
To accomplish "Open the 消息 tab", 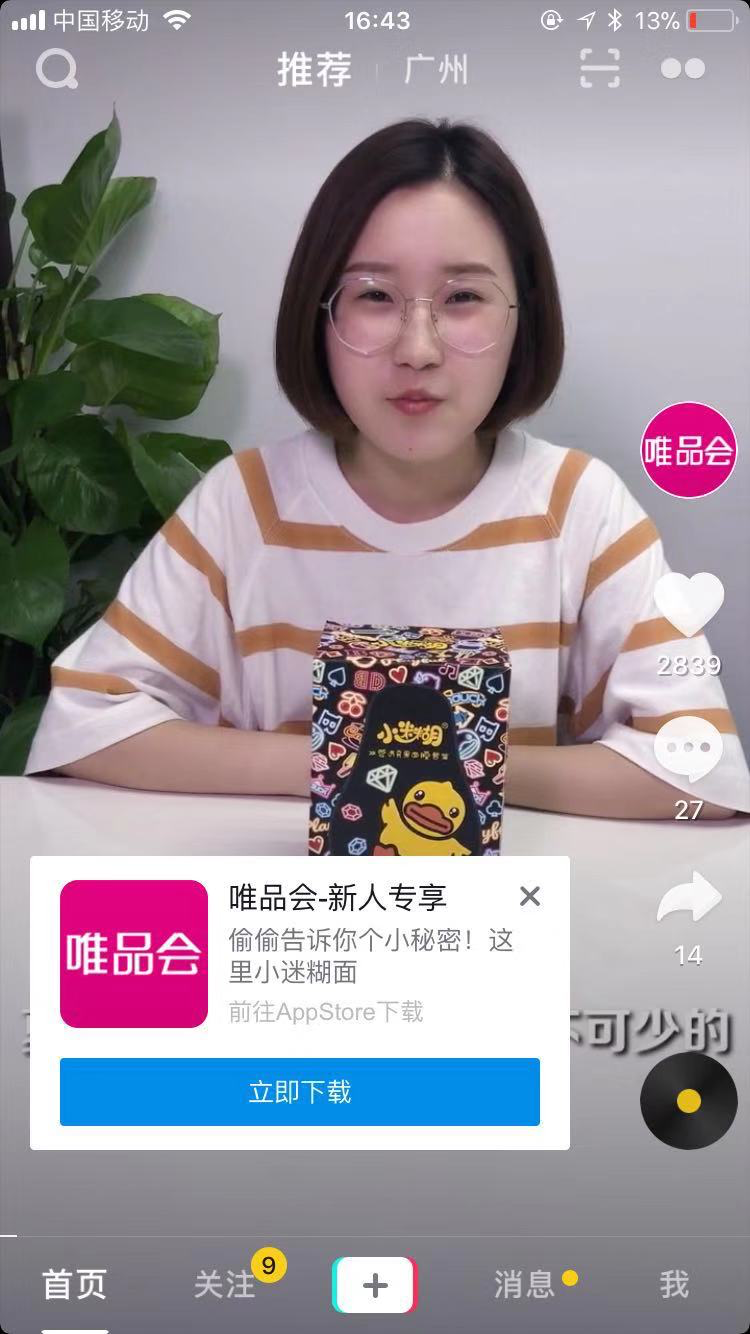I will coord(524,1284).
